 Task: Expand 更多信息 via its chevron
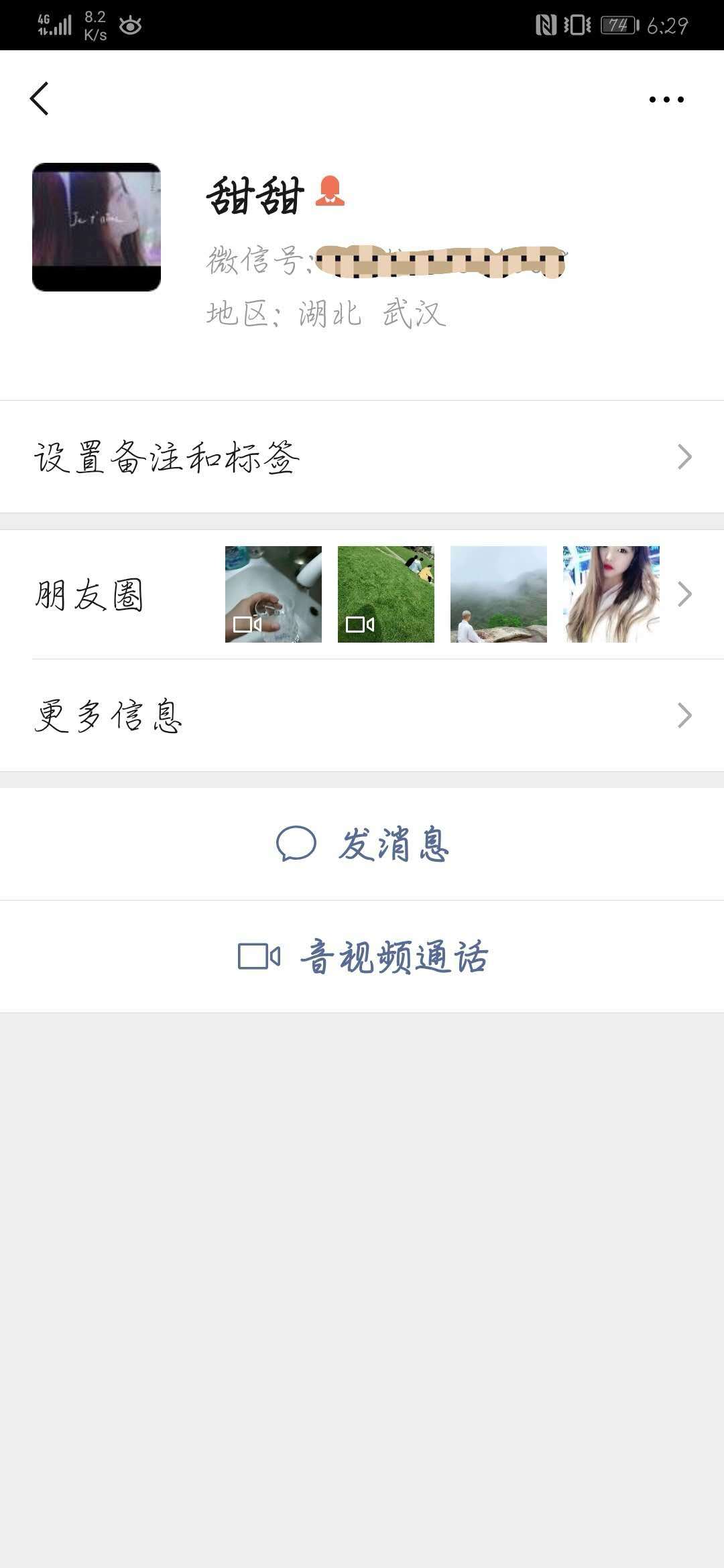pos(684,716)
